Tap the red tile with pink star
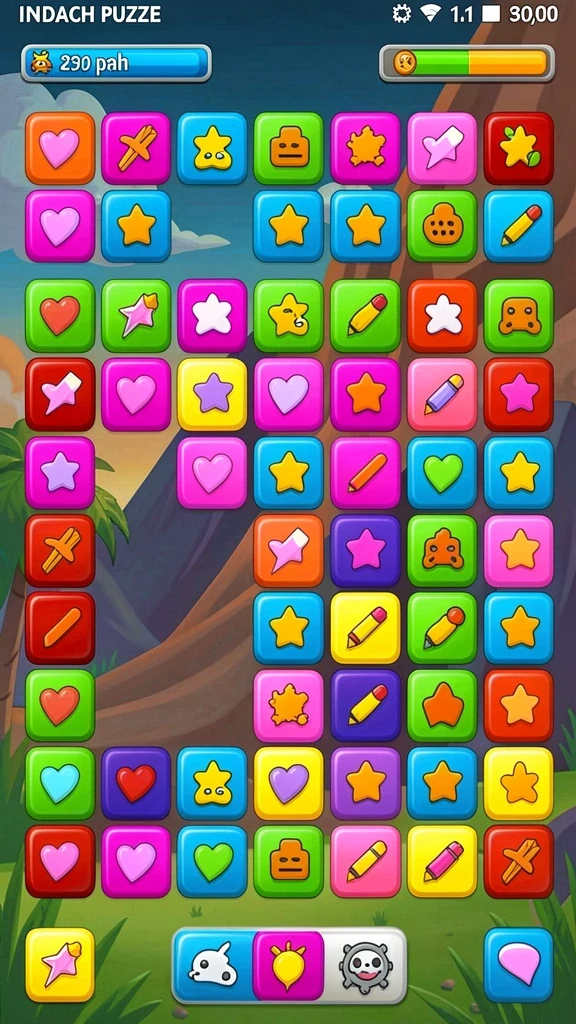The height and width of the screenshot is (1024, 576). pos(519,394)
